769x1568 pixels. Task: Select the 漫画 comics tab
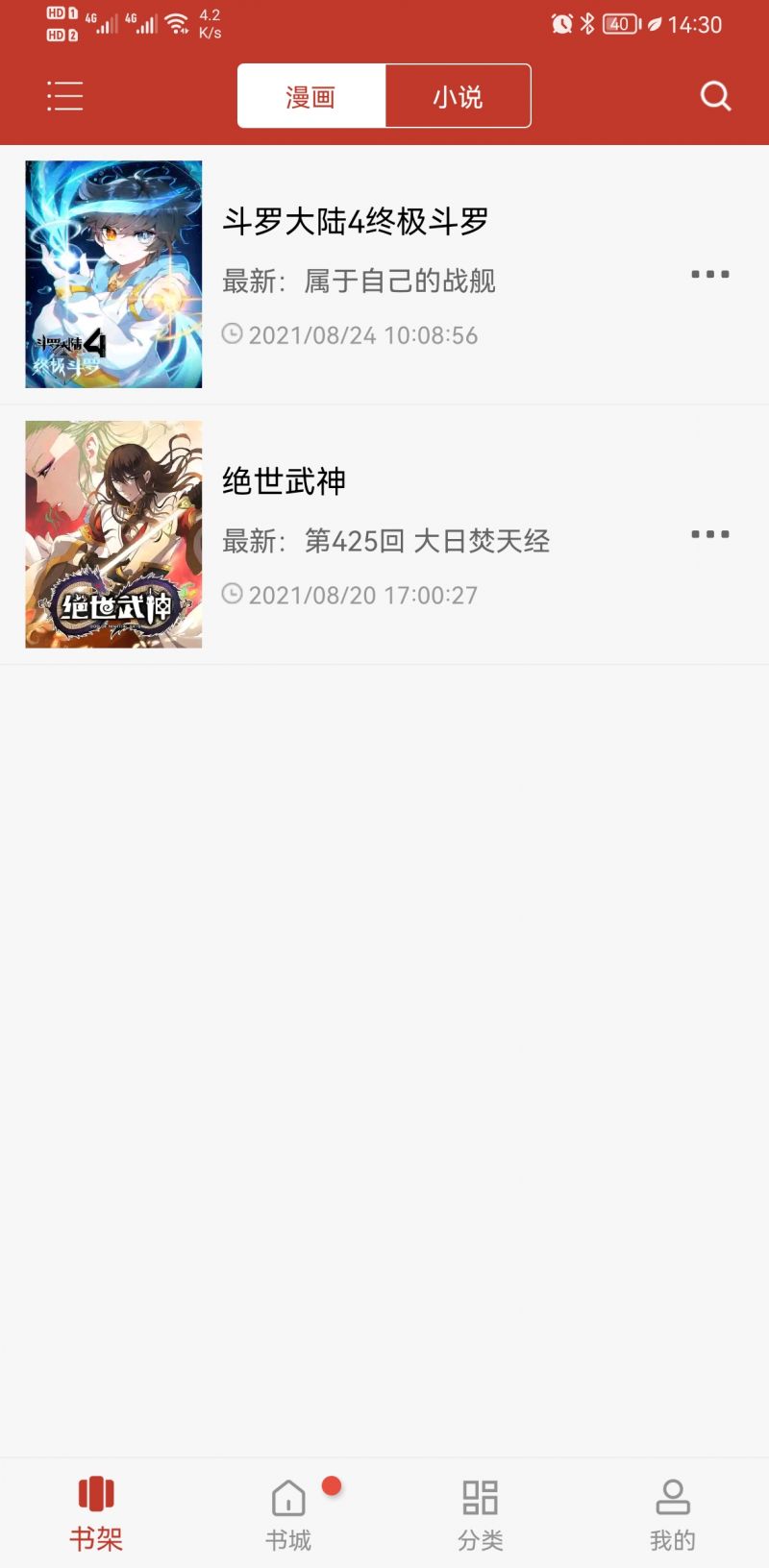tap(310, 95)
